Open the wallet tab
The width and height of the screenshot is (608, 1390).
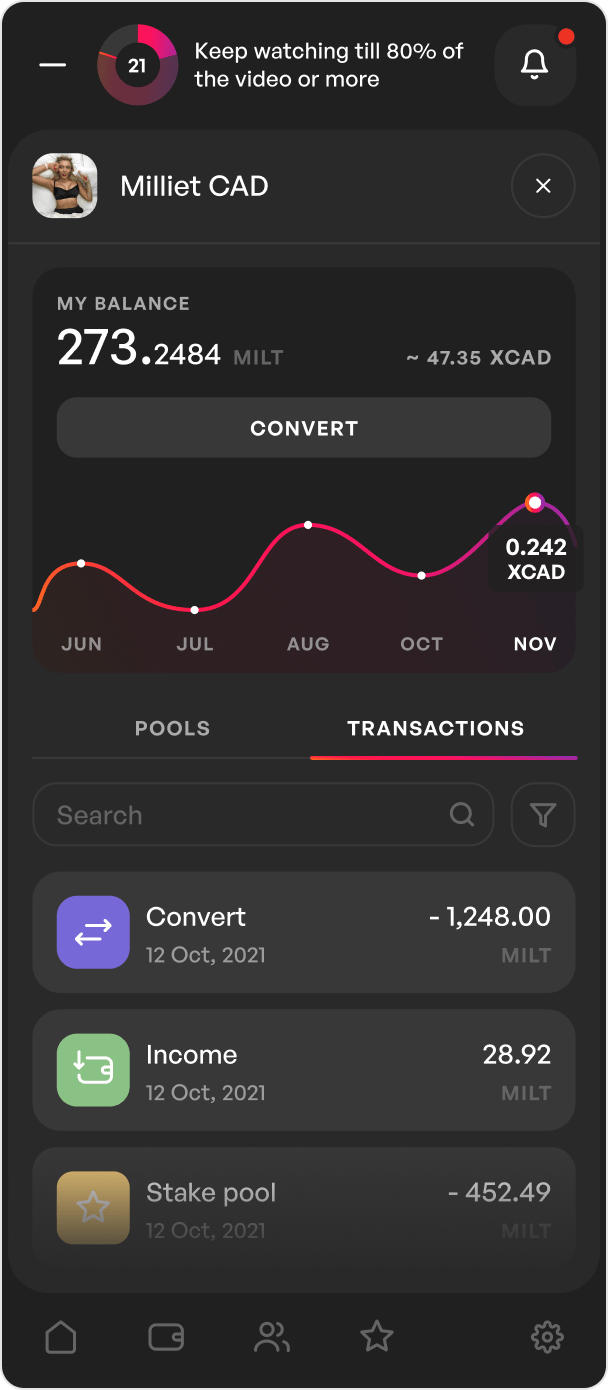pos(166,1336)
